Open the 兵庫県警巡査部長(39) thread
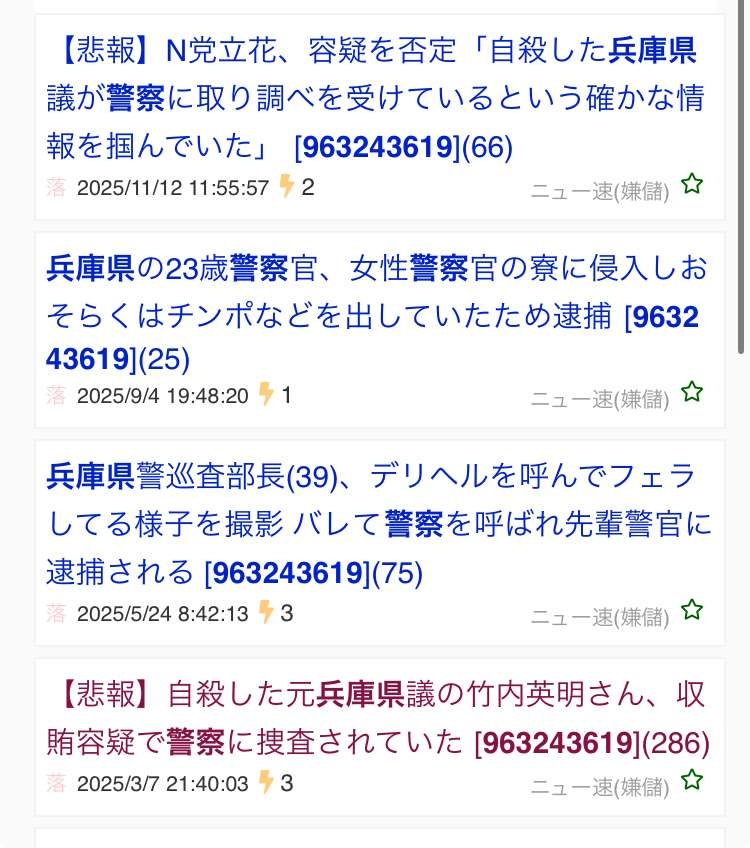This screenshot has height=848, width=750. pyautogui.click(x=375, y=524)
